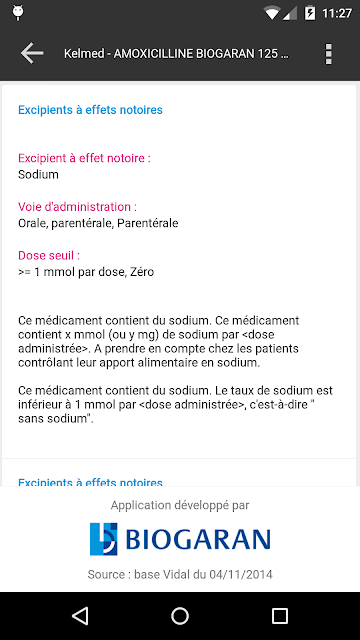Open the three-dot overflow menu
The height and width of the screenshot is (640, 360).
click(x=328, y=53)
